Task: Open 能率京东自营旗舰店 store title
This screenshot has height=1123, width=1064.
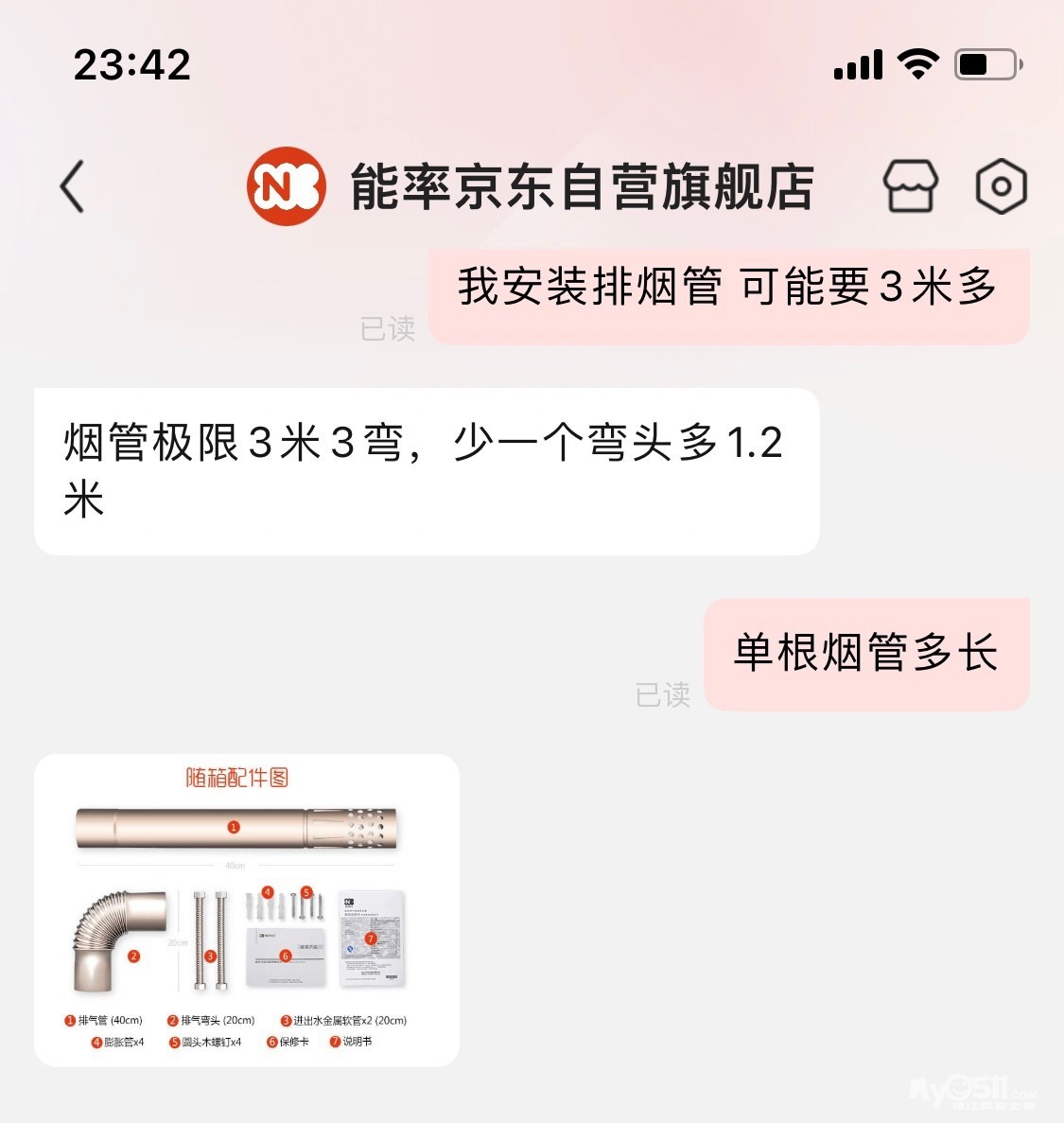Action: click(x=581, y=186)
